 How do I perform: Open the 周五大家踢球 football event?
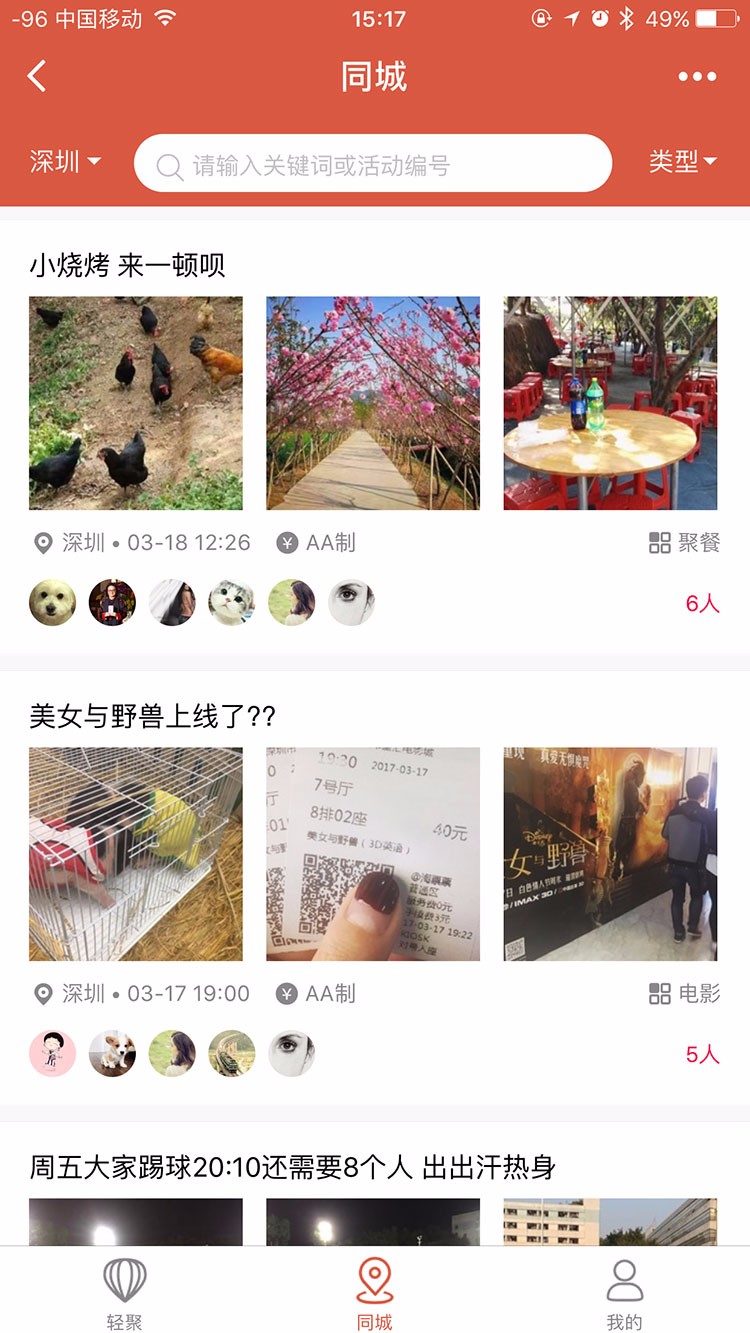[x=292, y=1167]
